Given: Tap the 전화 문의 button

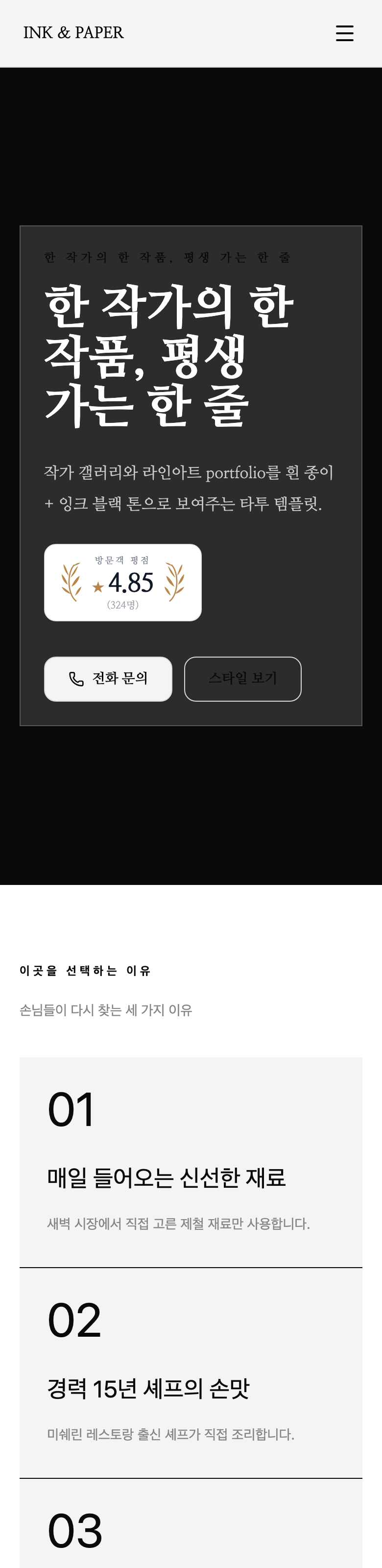Looking at the screenshot, I should pos(108,679).
